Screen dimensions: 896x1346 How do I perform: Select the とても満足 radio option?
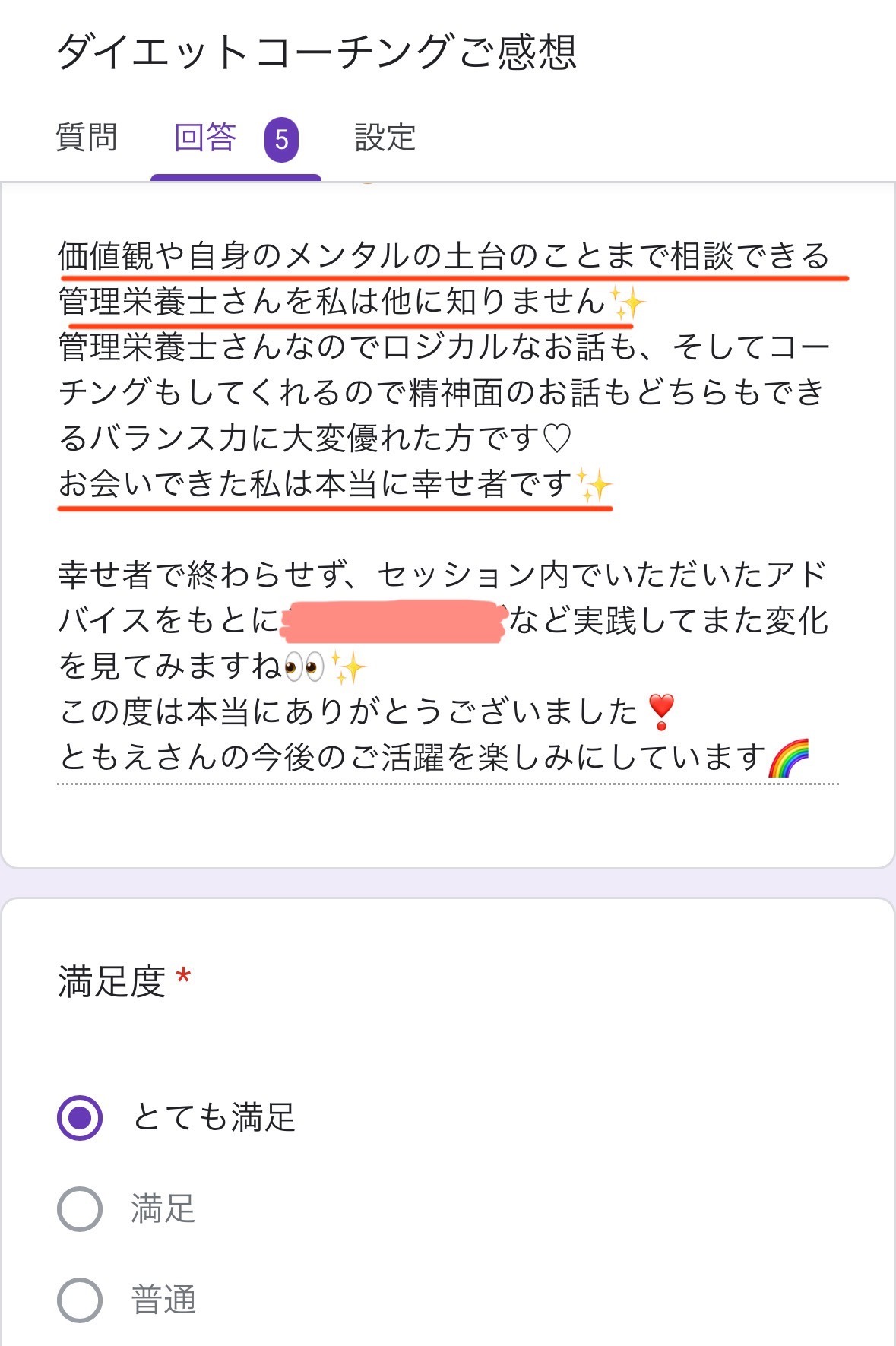(80, 1118)
